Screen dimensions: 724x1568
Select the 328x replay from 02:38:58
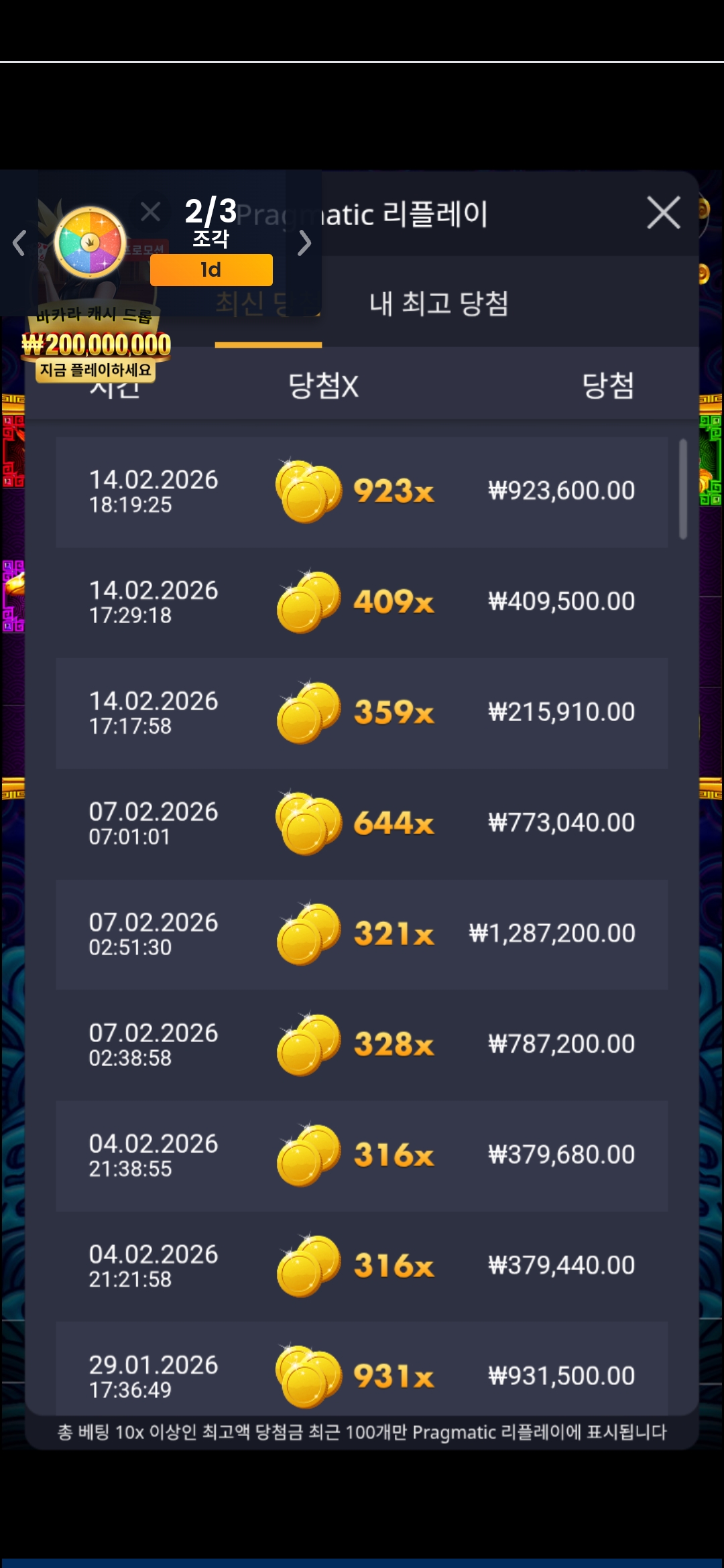click(361, 1045)
